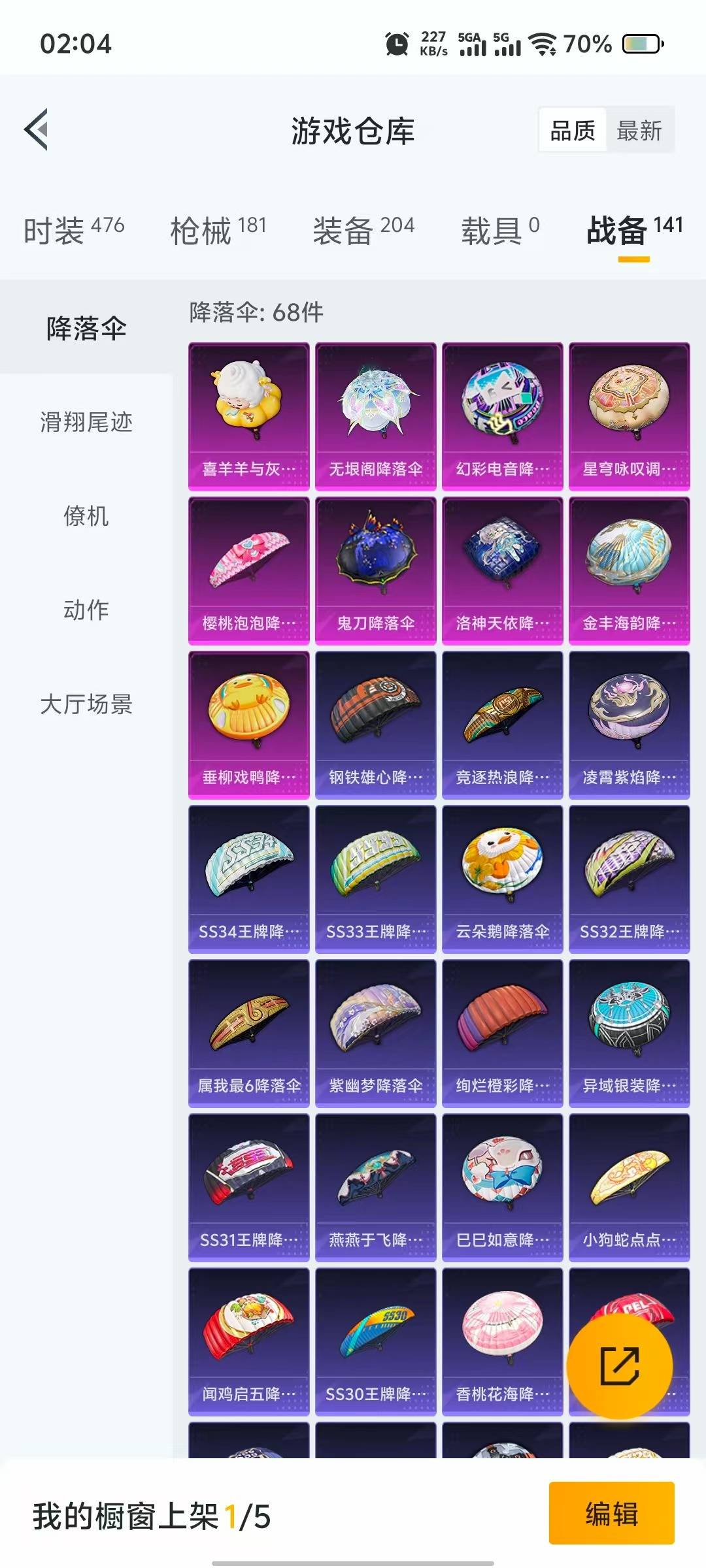Open the 枪械 tab

[218, 230]
